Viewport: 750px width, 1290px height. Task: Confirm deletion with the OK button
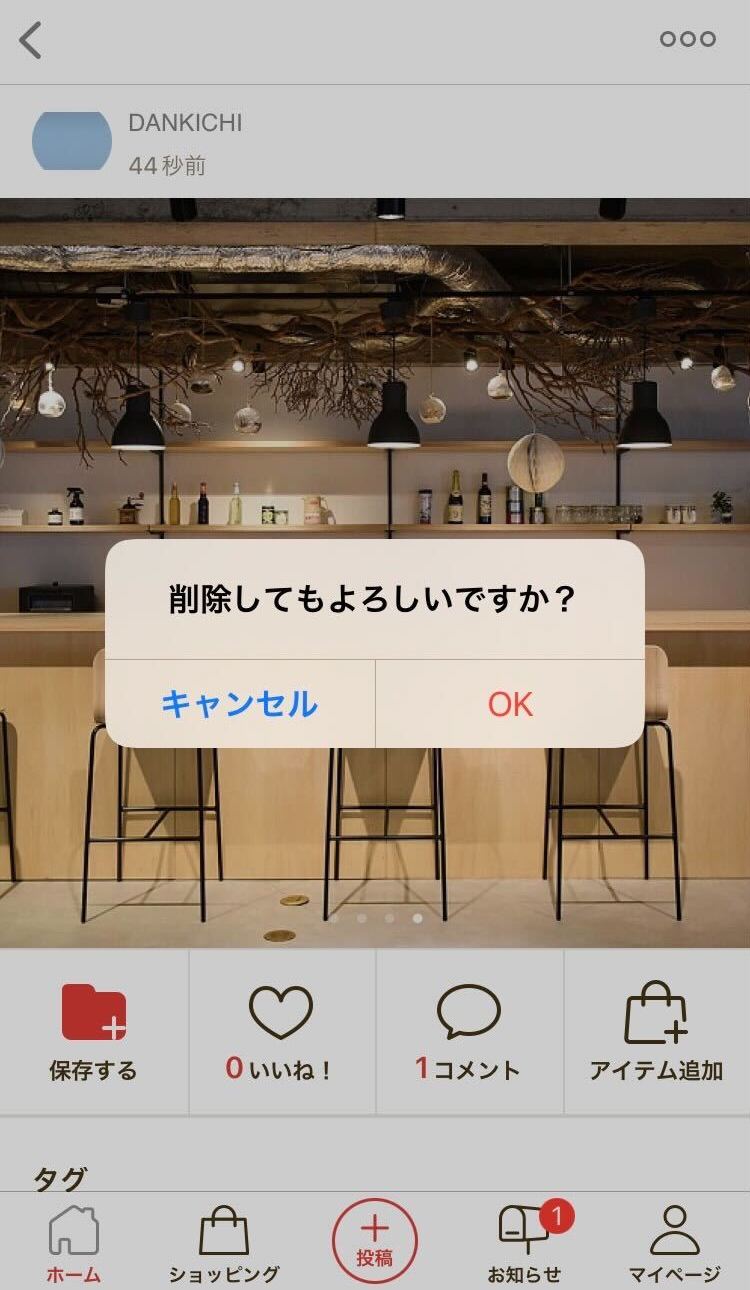[x=510, y=704]
